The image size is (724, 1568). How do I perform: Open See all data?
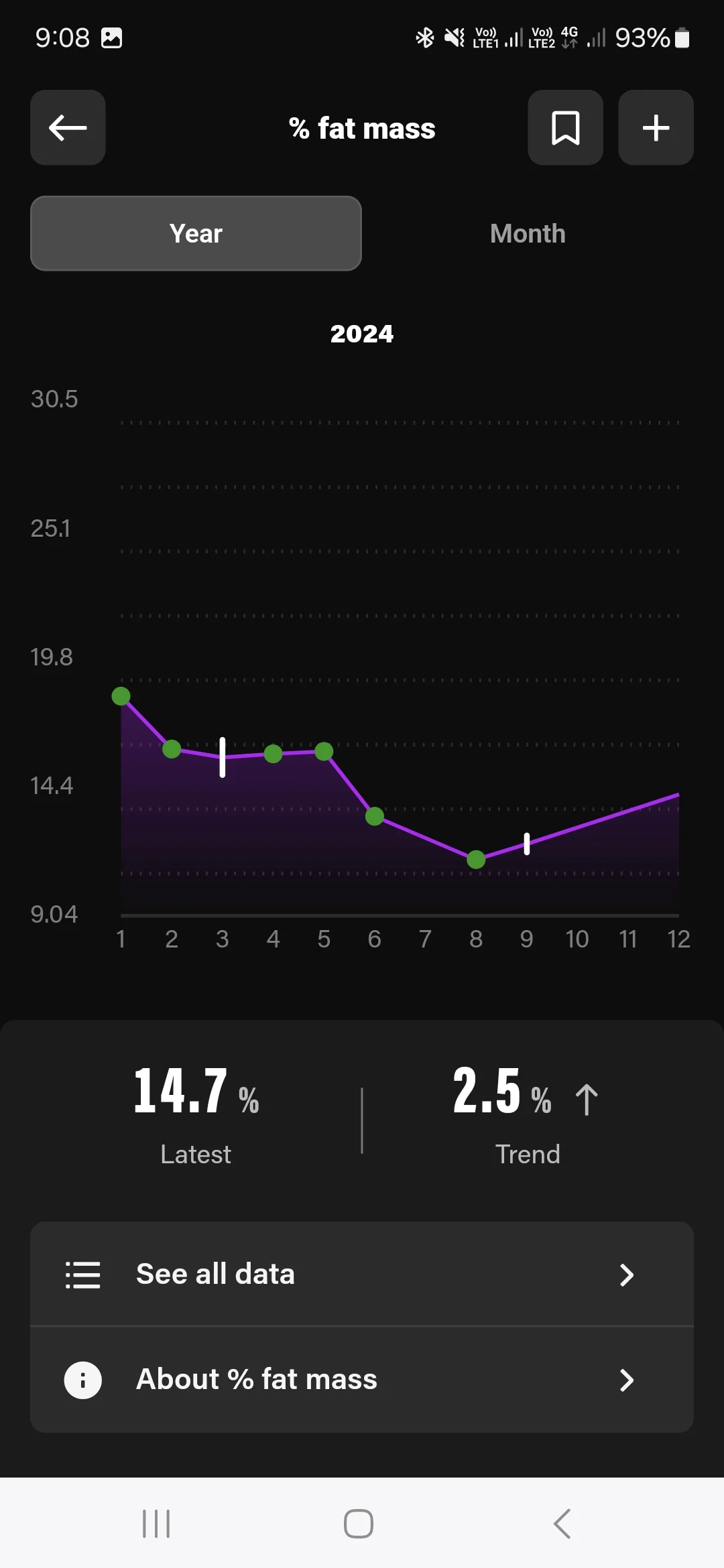pyautogui.click(x=362, y=1274)
